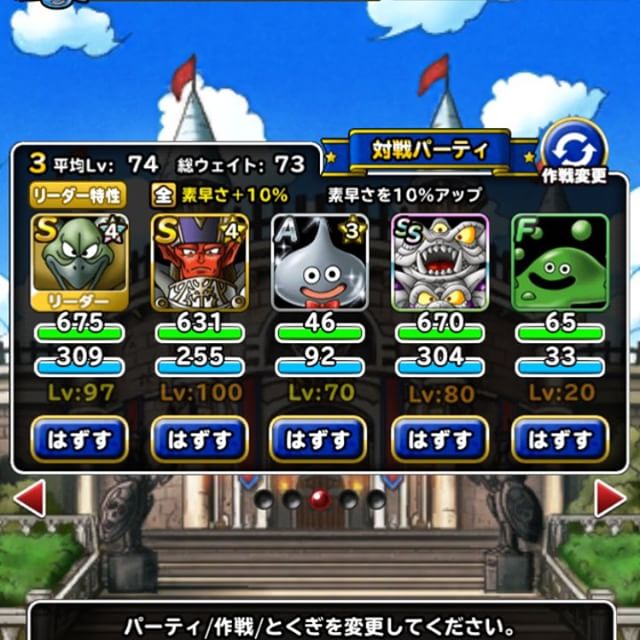Remove the Lv:80 monster with はずす
Screen dimensions: 640x640
(439, 440)
